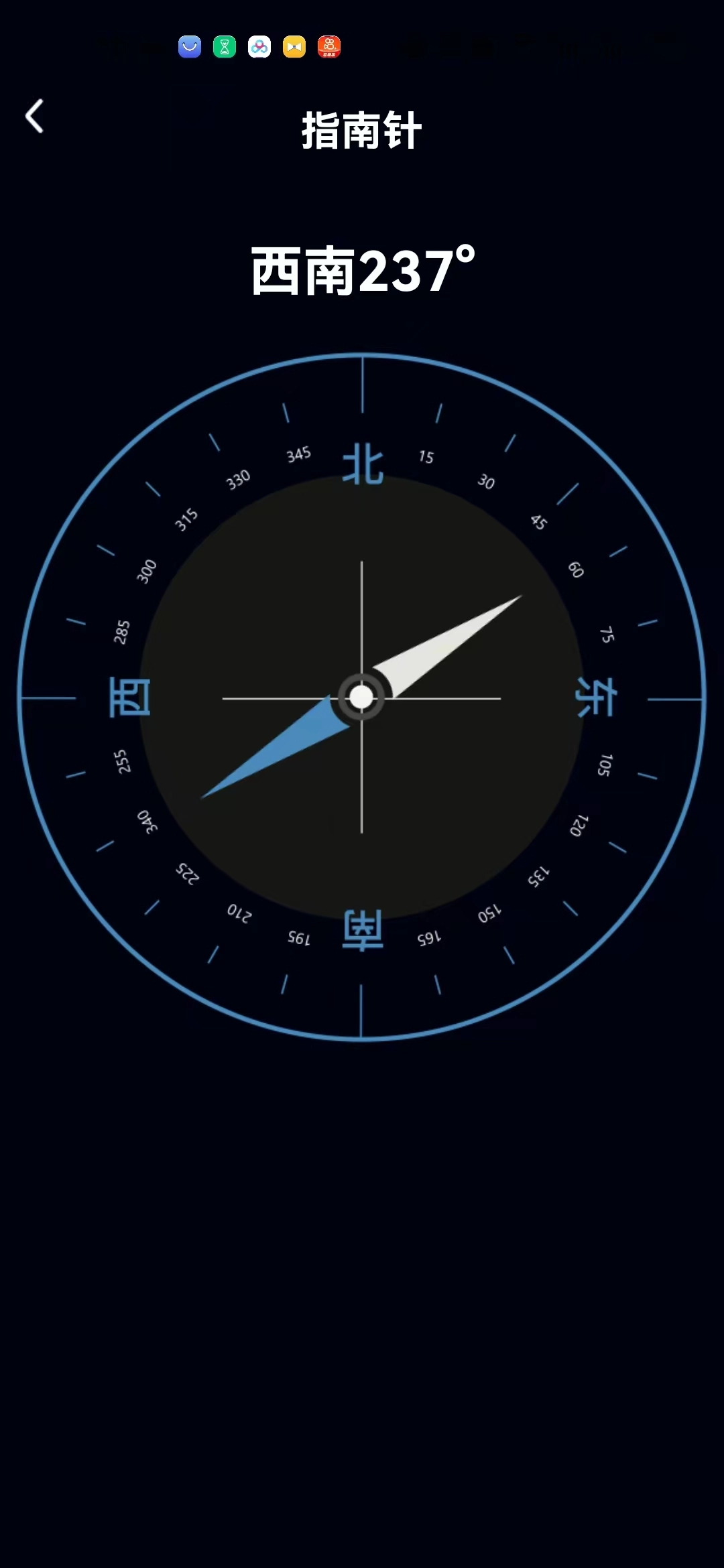Open the pink loop-shaped notification icon
The height and width of the screenshot is (1568, 724).
coord(260,47)
